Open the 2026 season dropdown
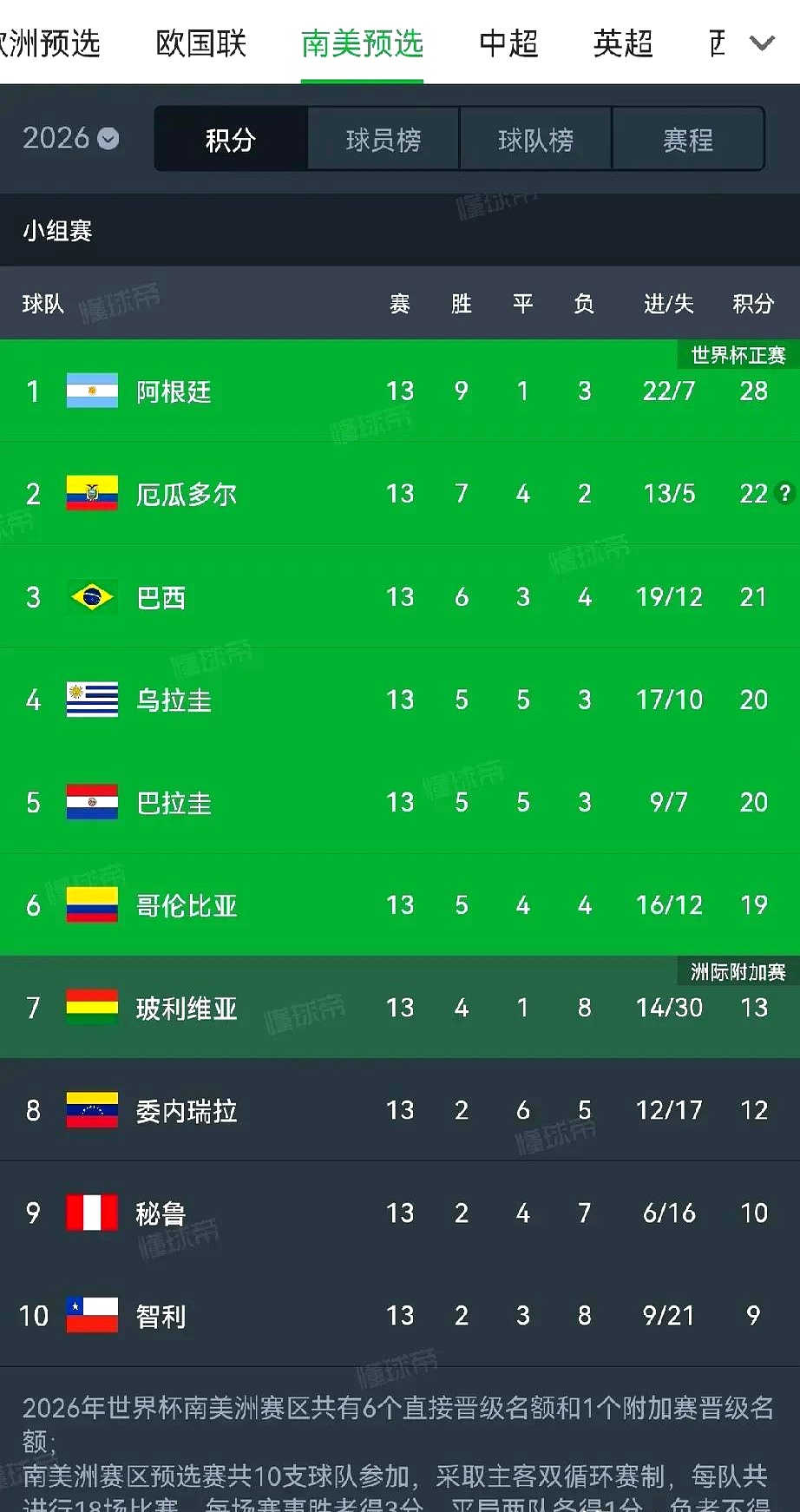 point(70,138)
